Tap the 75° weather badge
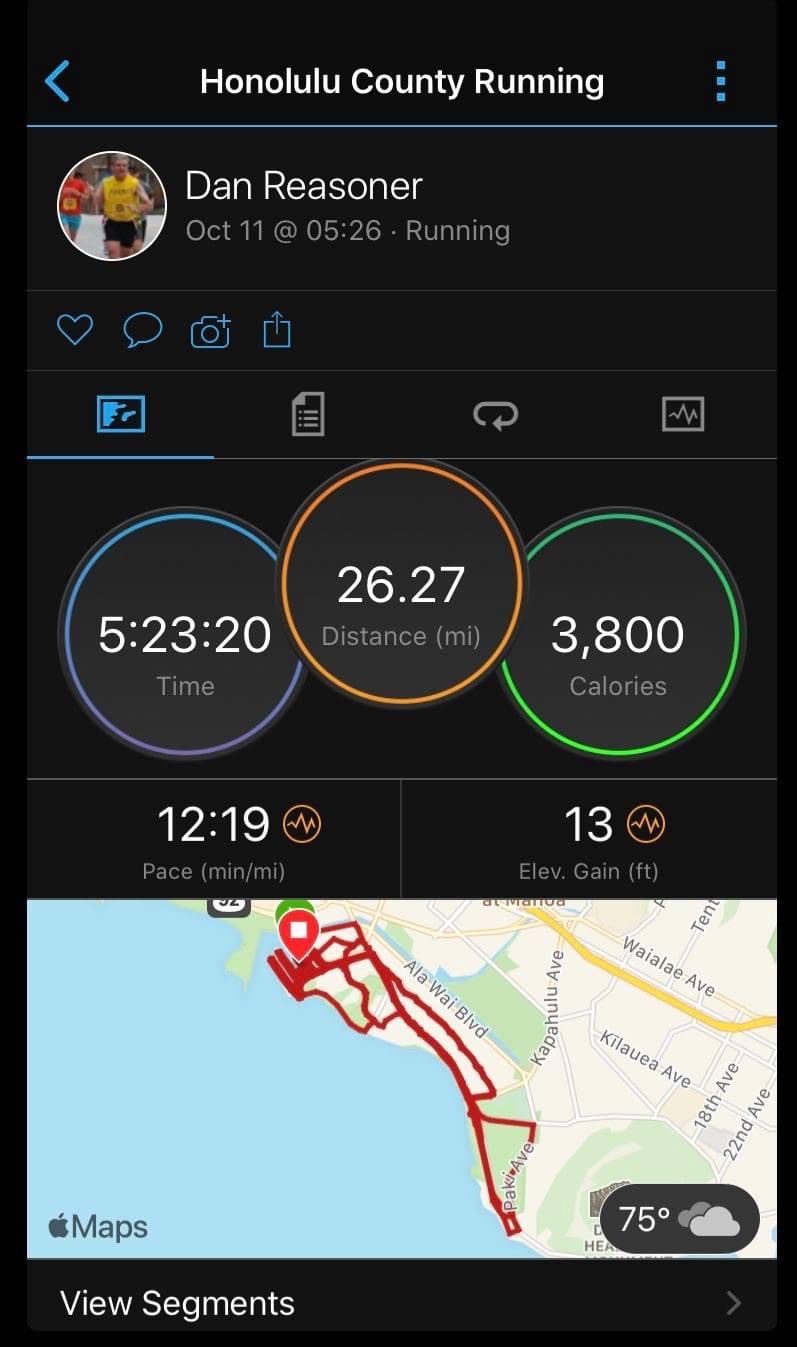This screenshot has width=797, height=1347. click(x=679, y=1220)
